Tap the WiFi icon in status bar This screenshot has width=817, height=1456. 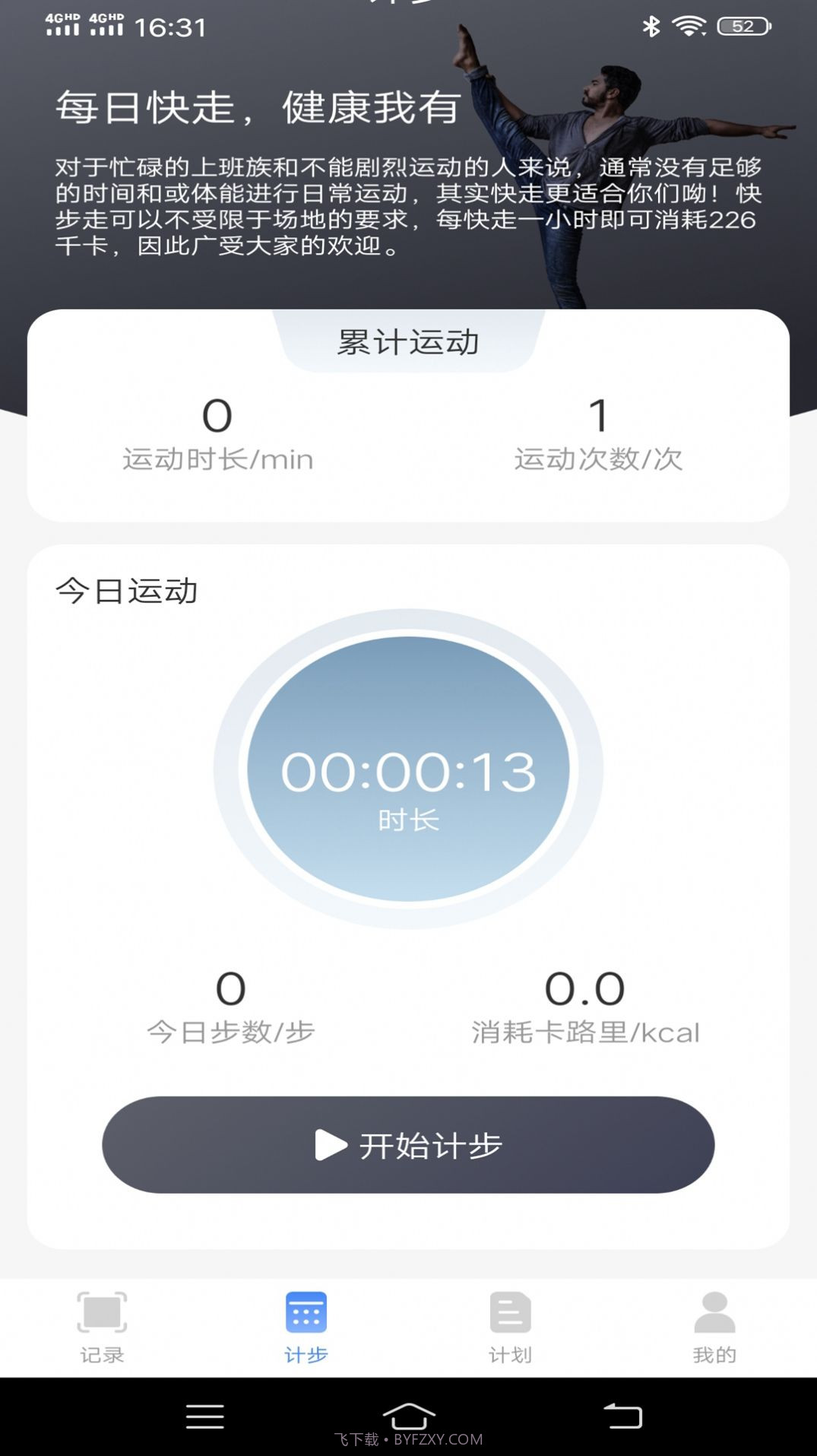pyautogui.click(x=688, y=25)
